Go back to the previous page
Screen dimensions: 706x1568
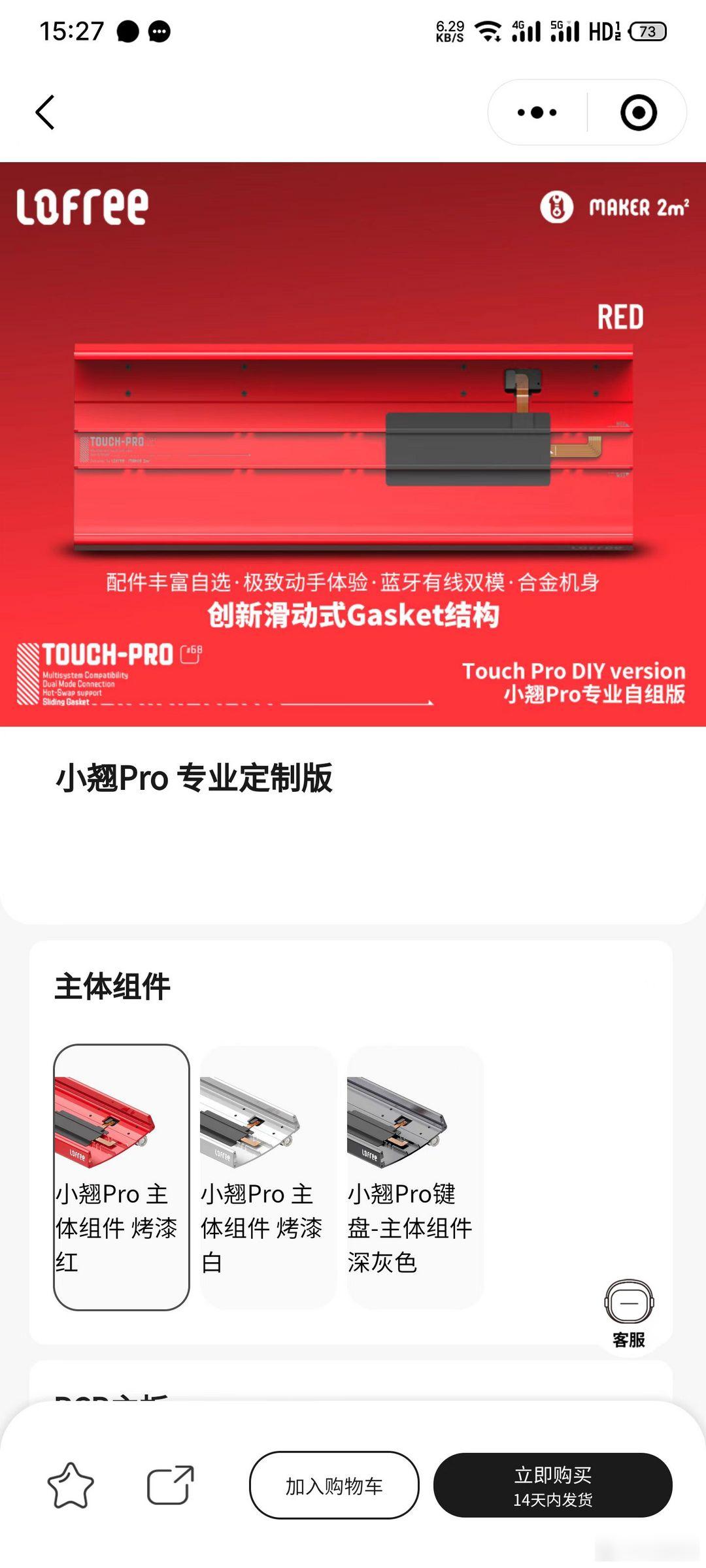pyautogui.click(x=44, y=112)
